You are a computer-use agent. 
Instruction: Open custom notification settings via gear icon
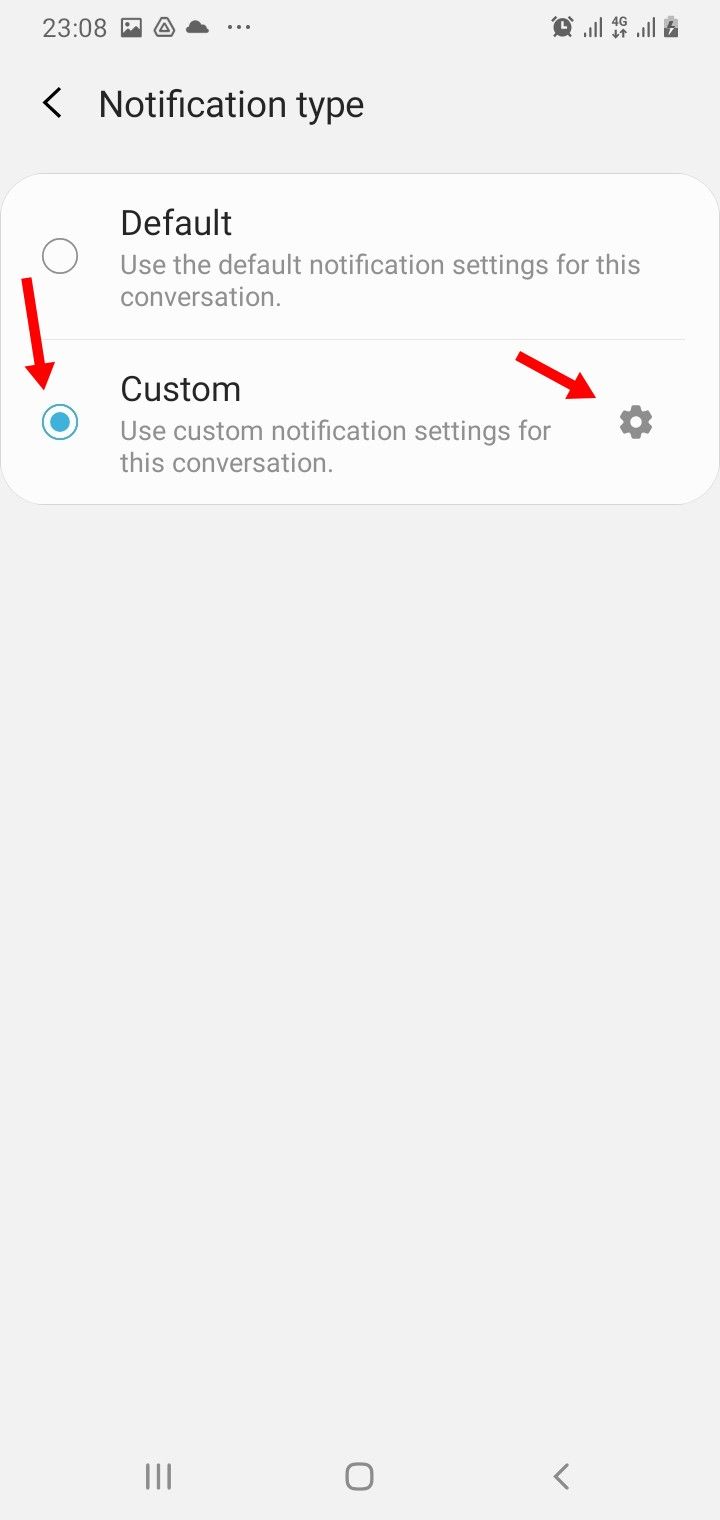pos(636,422)
